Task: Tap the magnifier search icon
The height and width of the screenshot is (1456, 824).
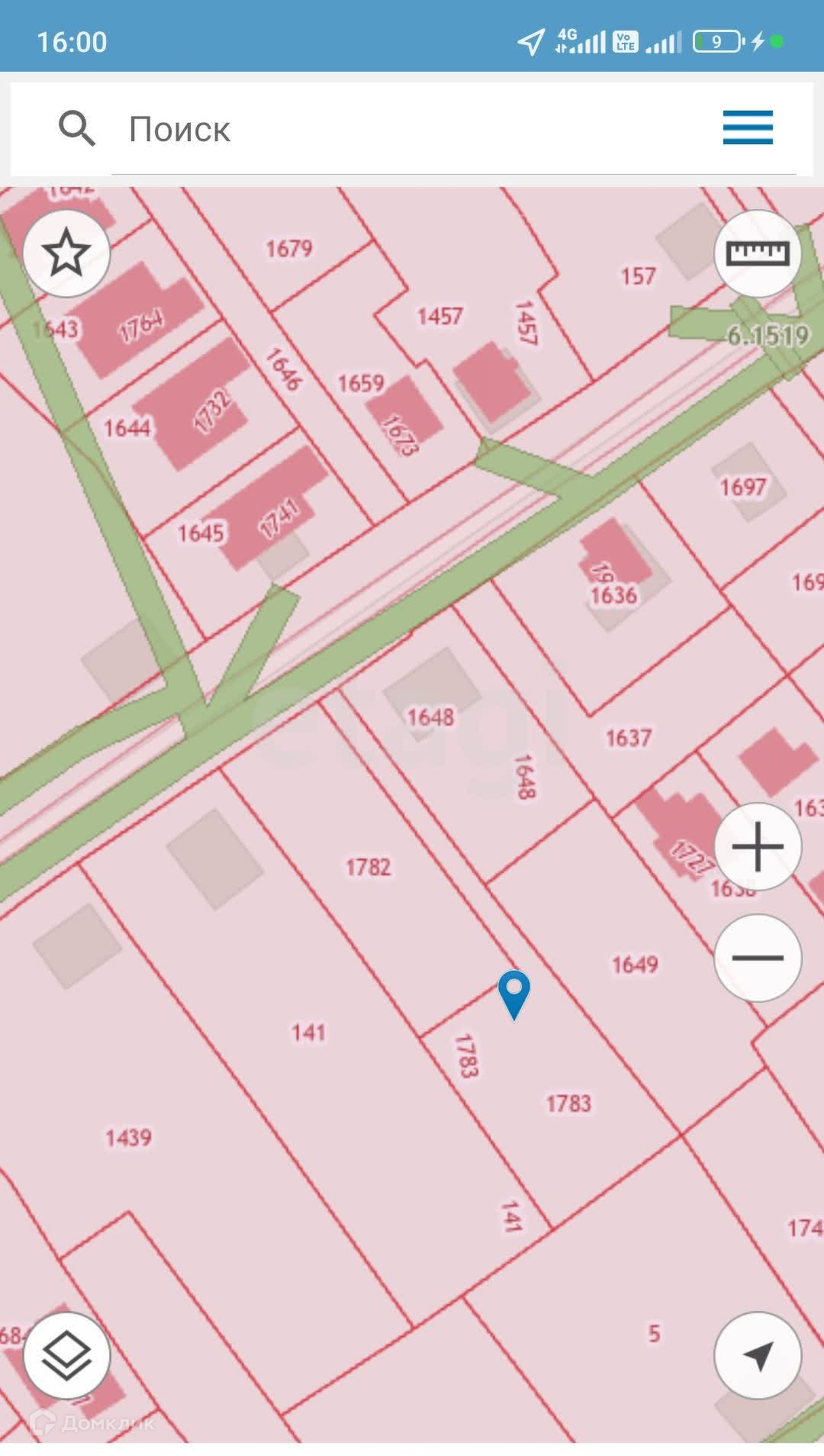Action: click(x=77, y=128)
